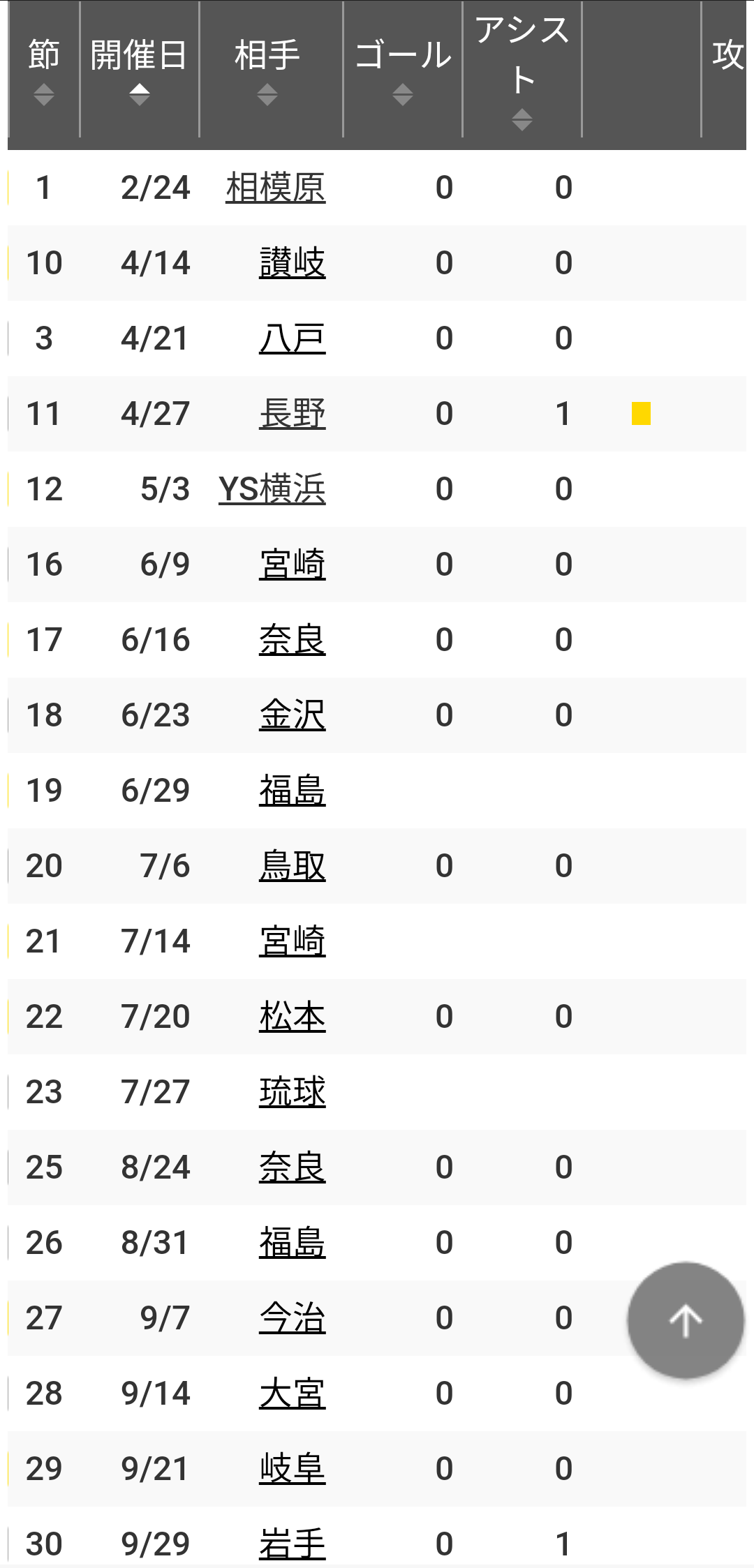Open the 鳥取 opponent link

(x=293, y=866)
